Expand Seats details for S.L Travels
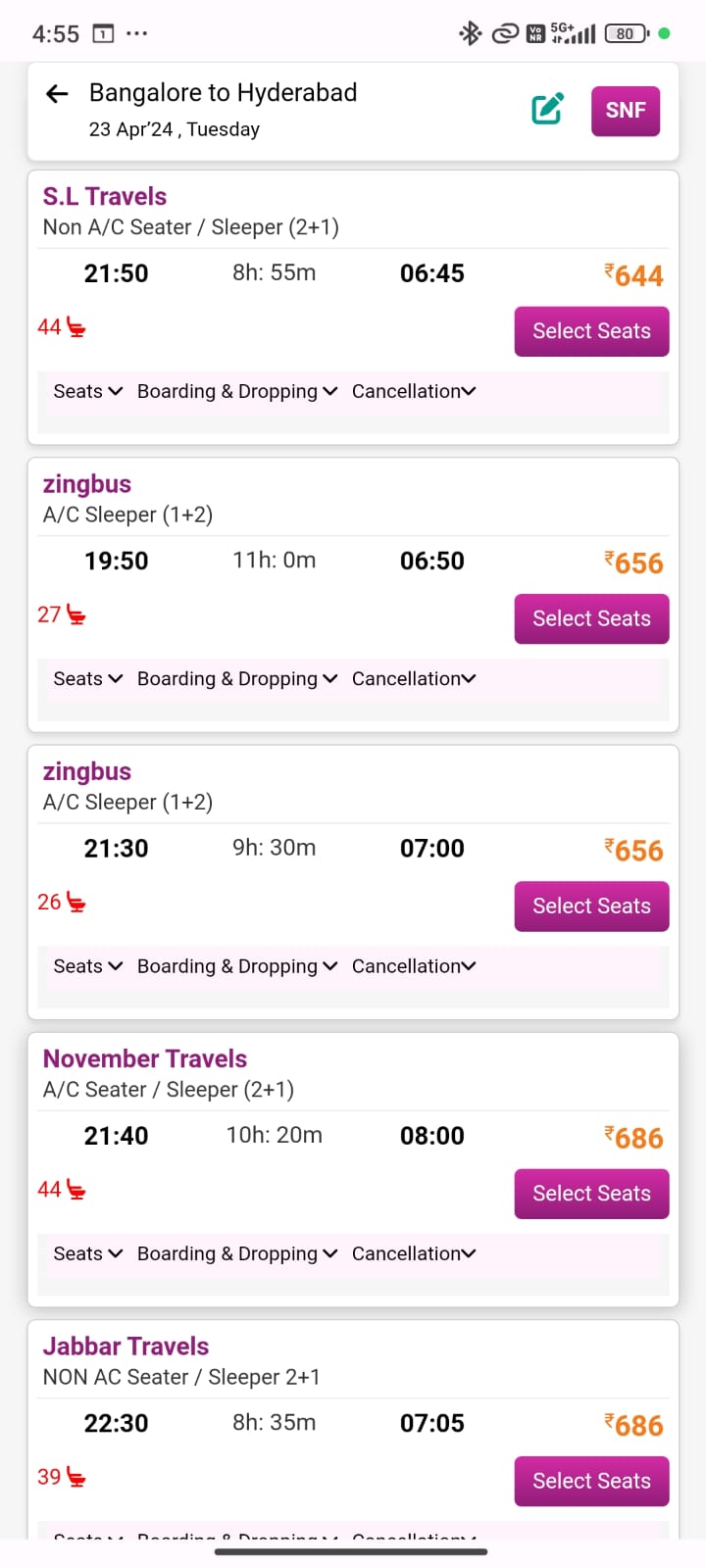 coord(88,391)
